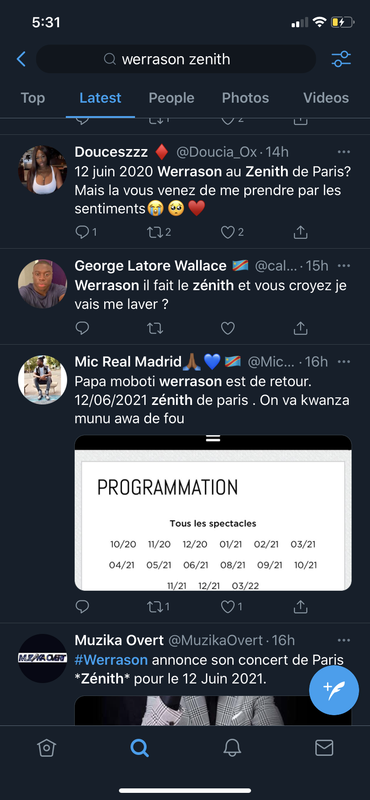Image resolution: width=370 pixels, height=800 pixels.
Task: Open the notifications bell
Action: pyautogui.click(x=232, y=748)
